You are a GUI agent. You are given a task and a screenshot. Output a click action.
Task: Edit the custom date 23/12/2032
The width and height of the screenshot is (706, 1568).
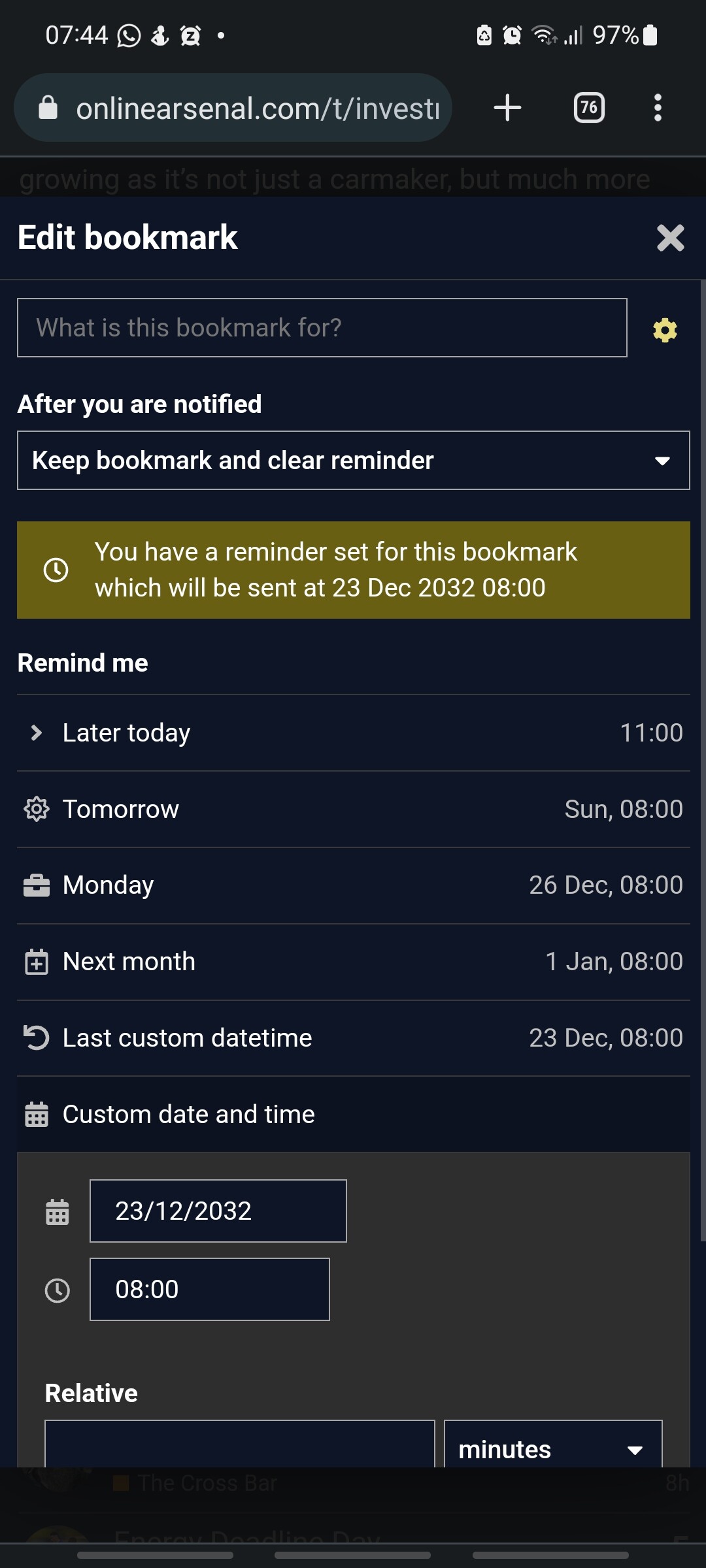pos(218,1211)
